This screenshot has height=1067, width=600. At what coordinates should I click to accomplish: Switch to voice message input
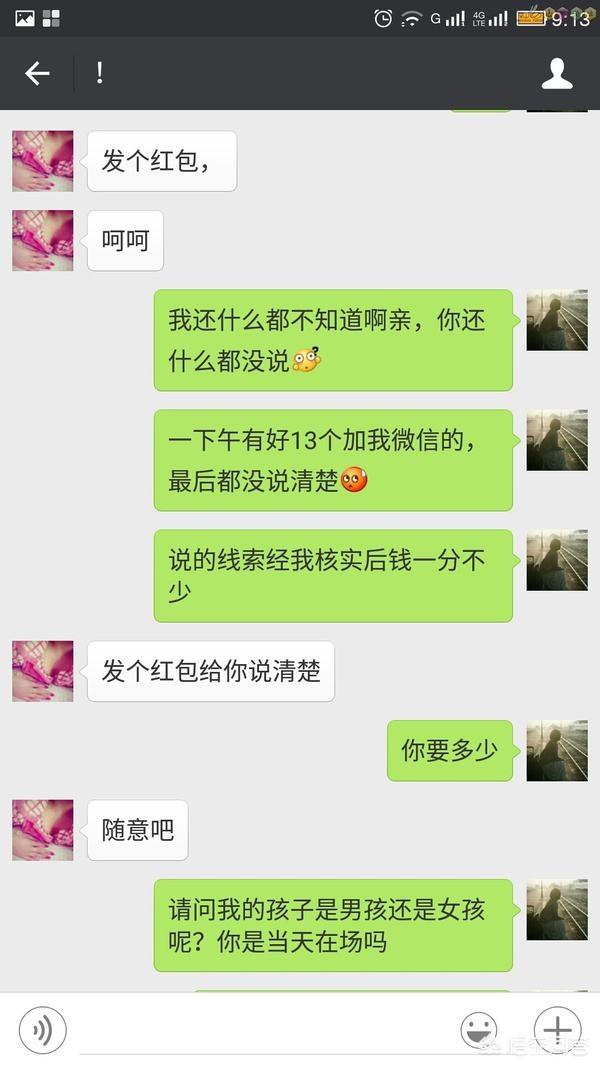(x=43, y=1030)
